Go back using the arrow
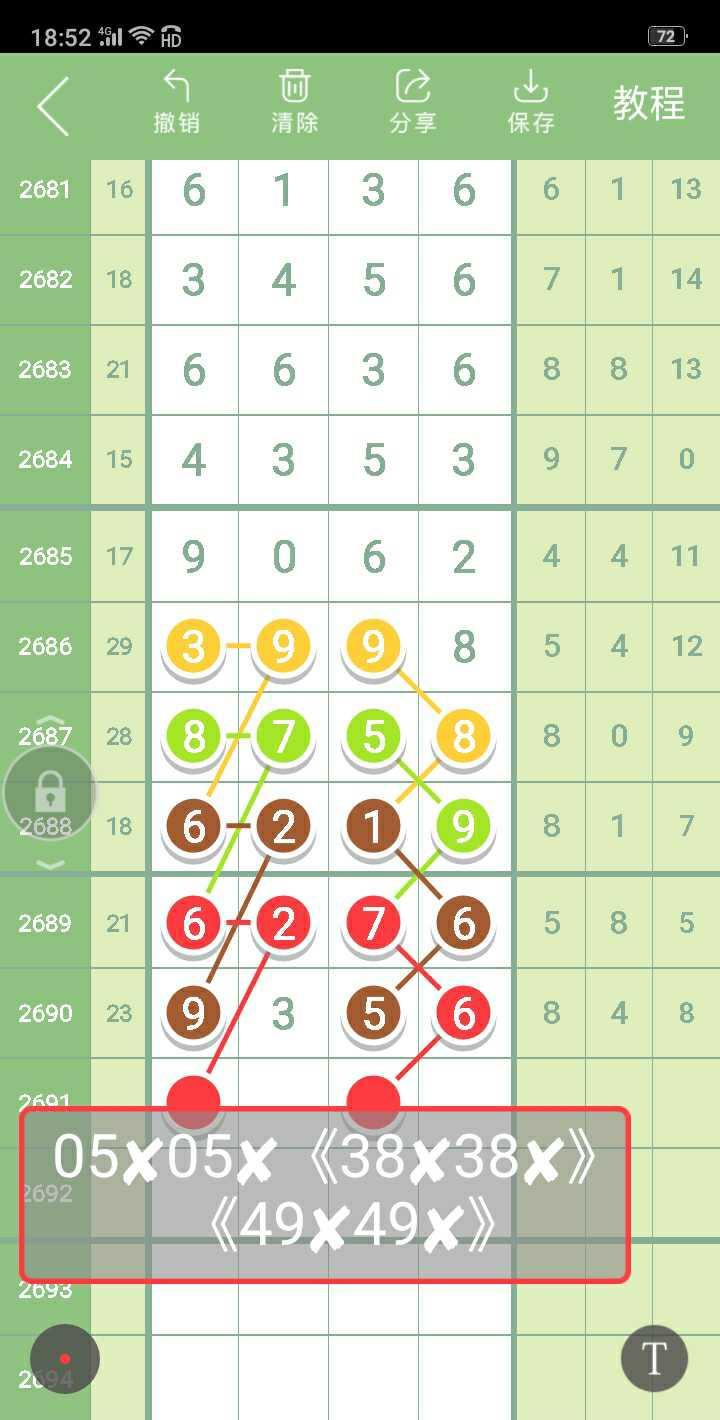 [x=53, y=105]
